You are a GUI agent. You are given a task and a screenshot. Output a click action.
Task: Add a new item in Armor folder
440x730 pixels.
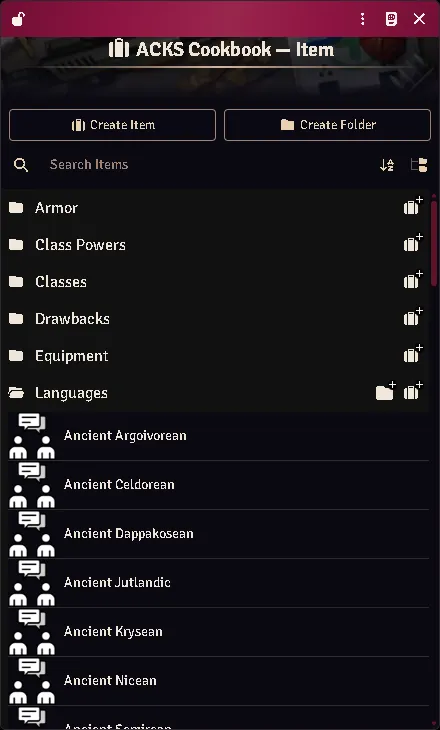pos(413,206)
